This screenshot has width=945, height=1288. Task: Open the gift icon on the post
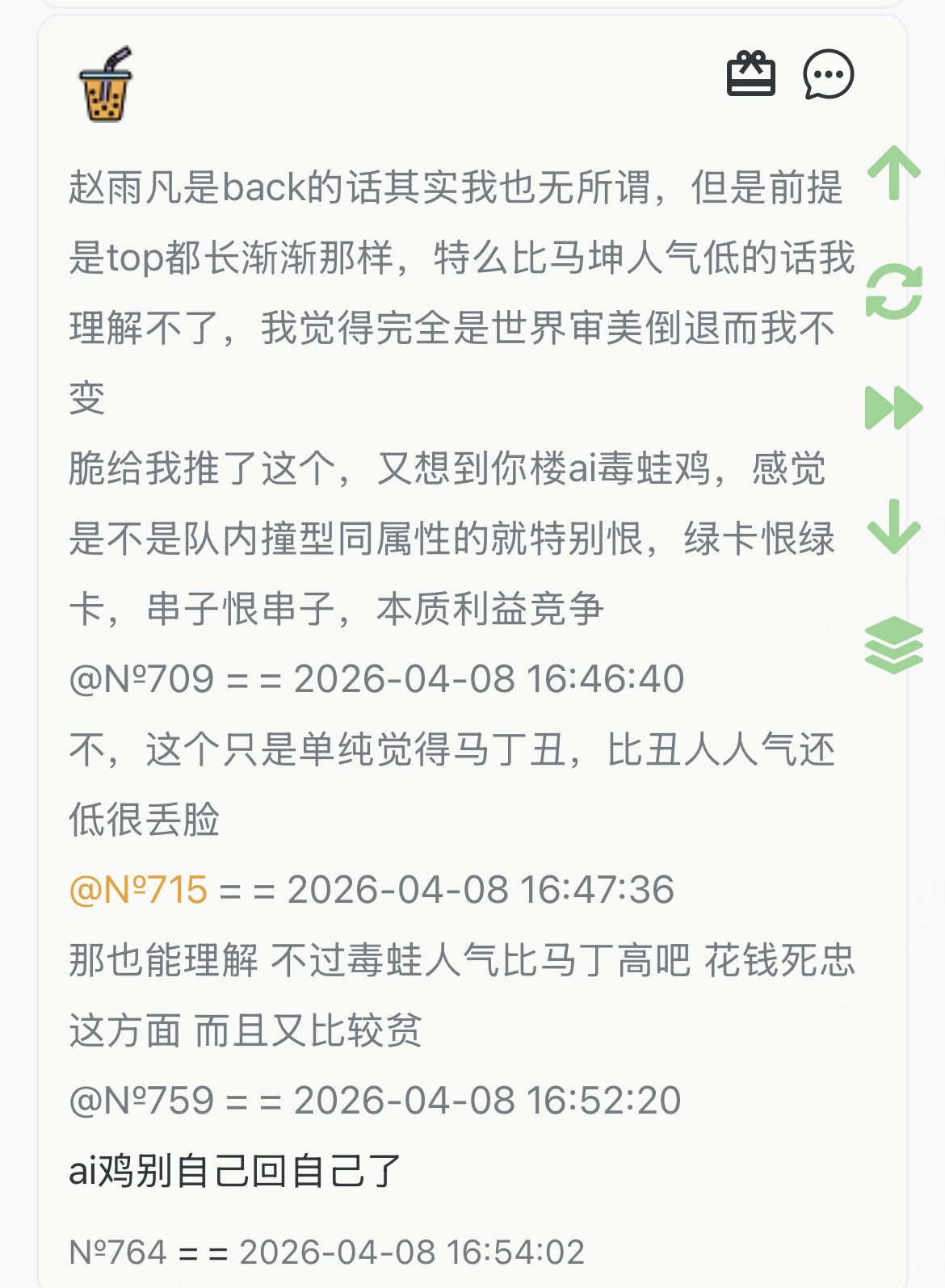[x=750, y=74]
